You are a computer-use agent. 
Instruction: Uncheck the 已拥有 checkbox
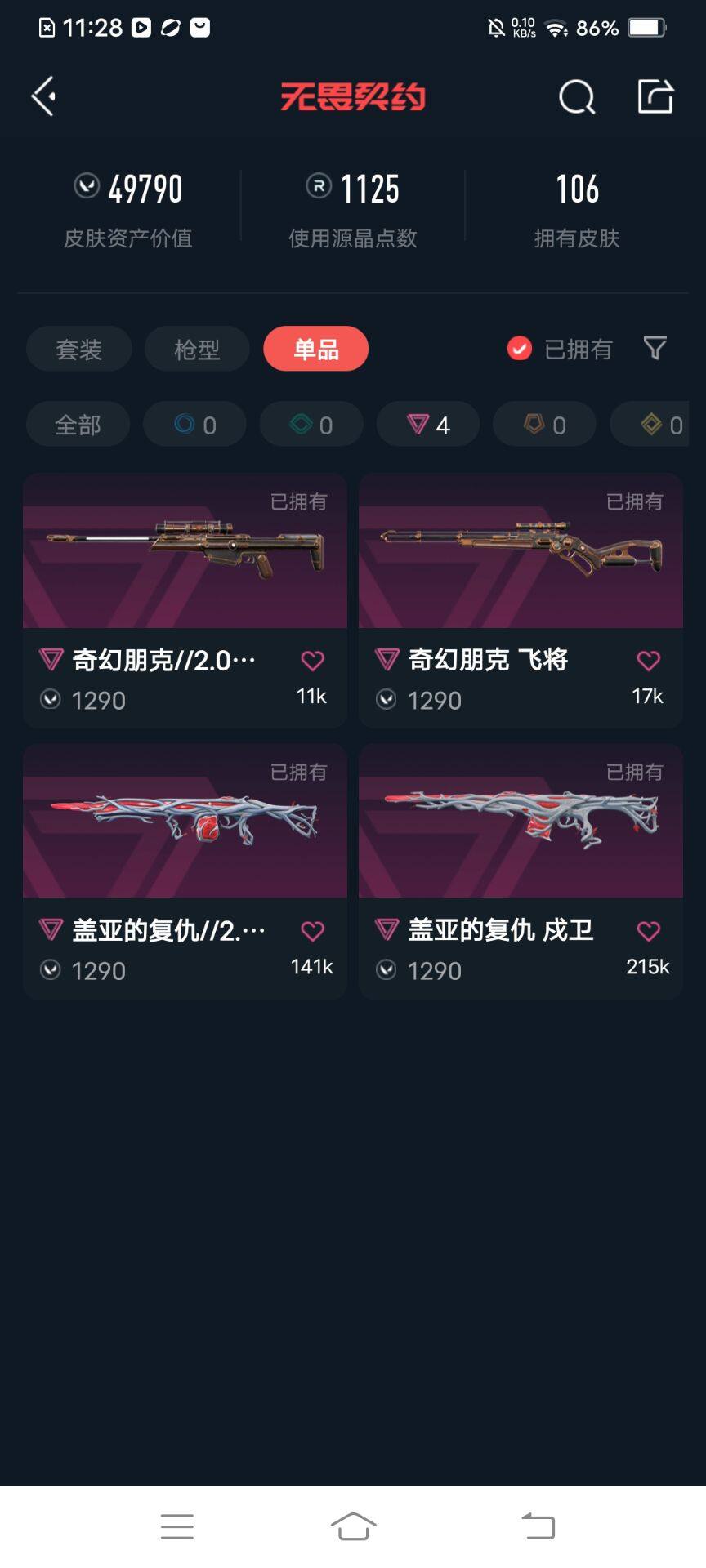[x=520, y=349]
